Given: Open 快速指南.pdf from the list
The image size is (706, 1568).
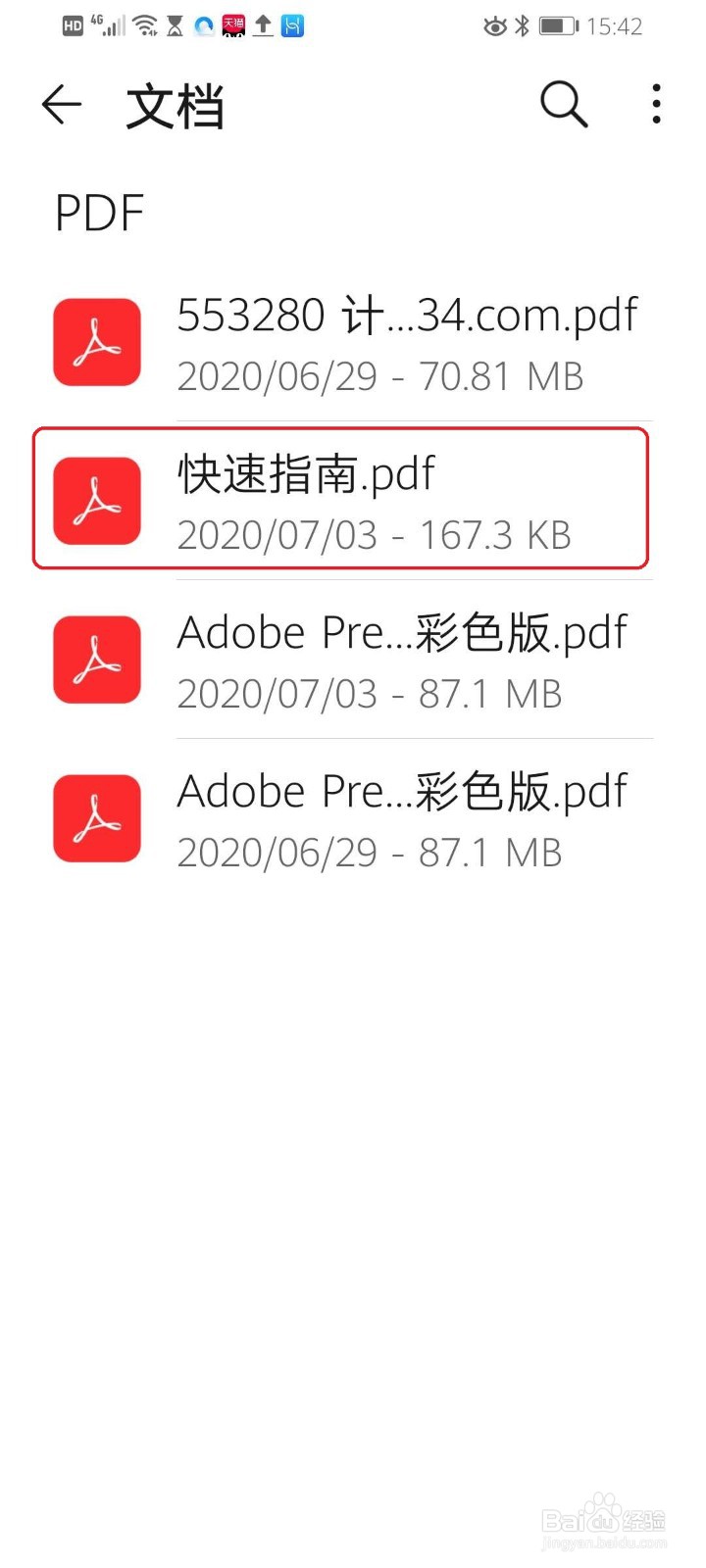Looking at the screenshot, I should click(307, 474).
